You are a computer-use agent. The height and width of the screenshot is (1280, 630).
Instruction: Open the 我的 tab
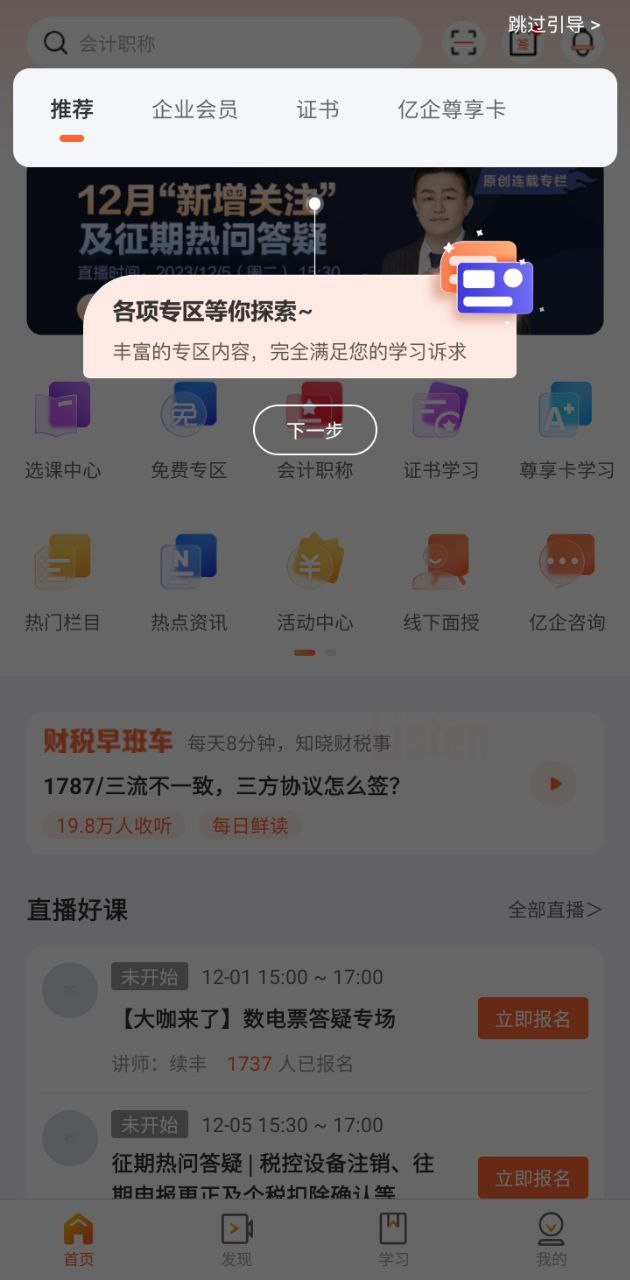pos(551,1238)
